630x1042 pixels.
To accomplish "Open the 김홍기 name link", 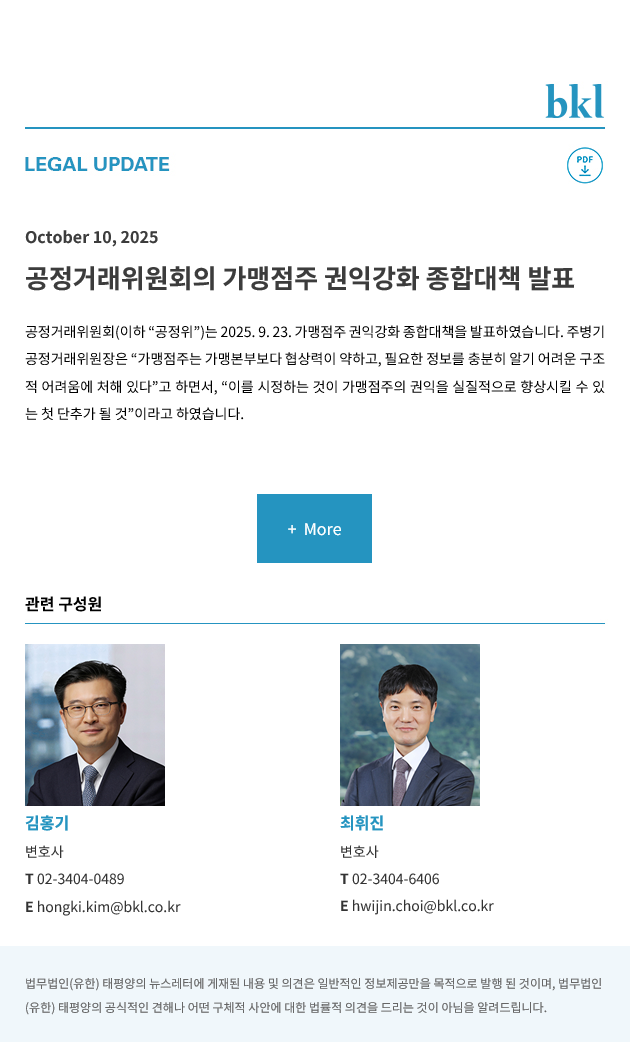I will coord(47,823).
